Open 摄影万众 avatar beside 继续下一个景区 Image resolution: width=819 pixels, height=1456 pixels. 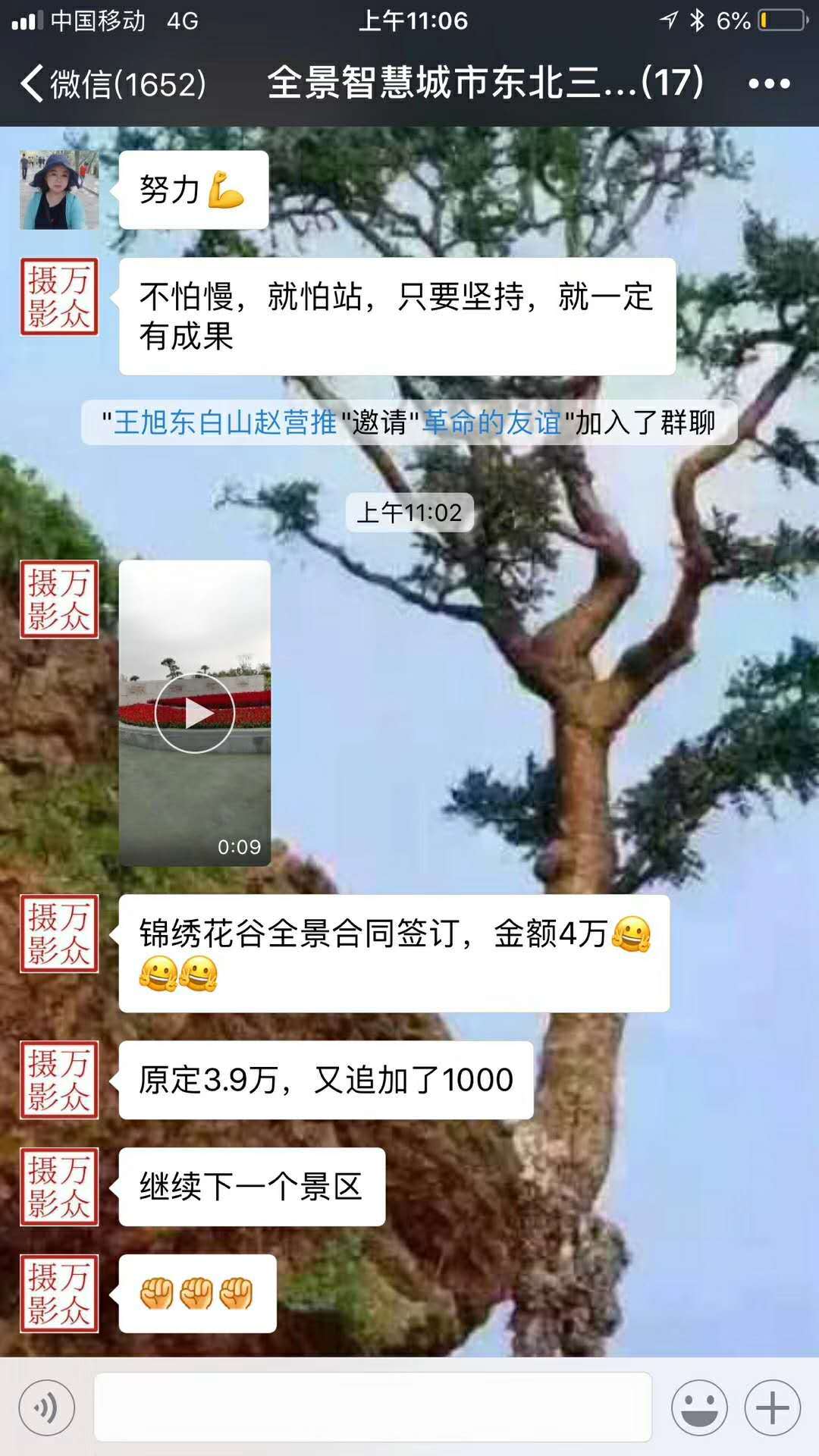point(59,1187)
